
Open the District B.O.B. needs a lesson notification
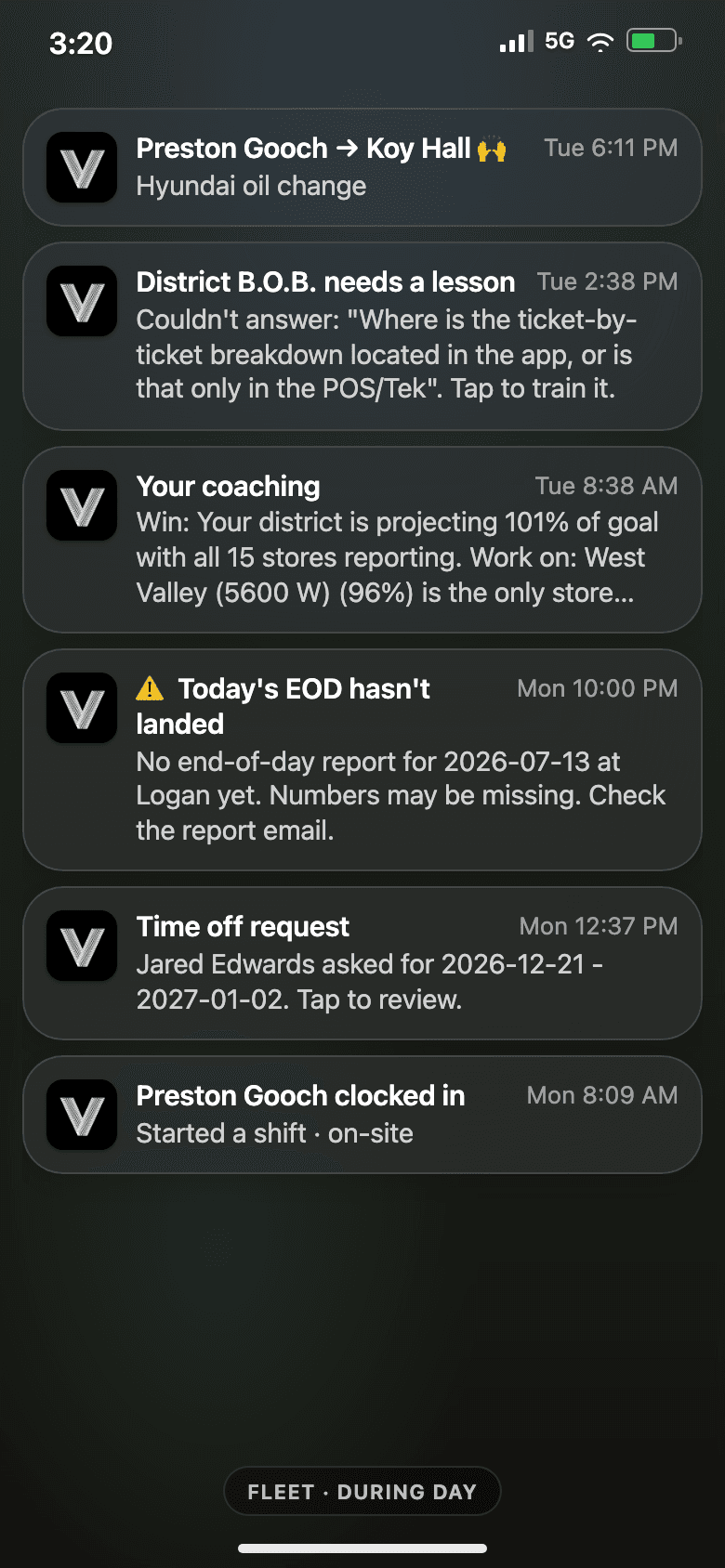[362, 336]
